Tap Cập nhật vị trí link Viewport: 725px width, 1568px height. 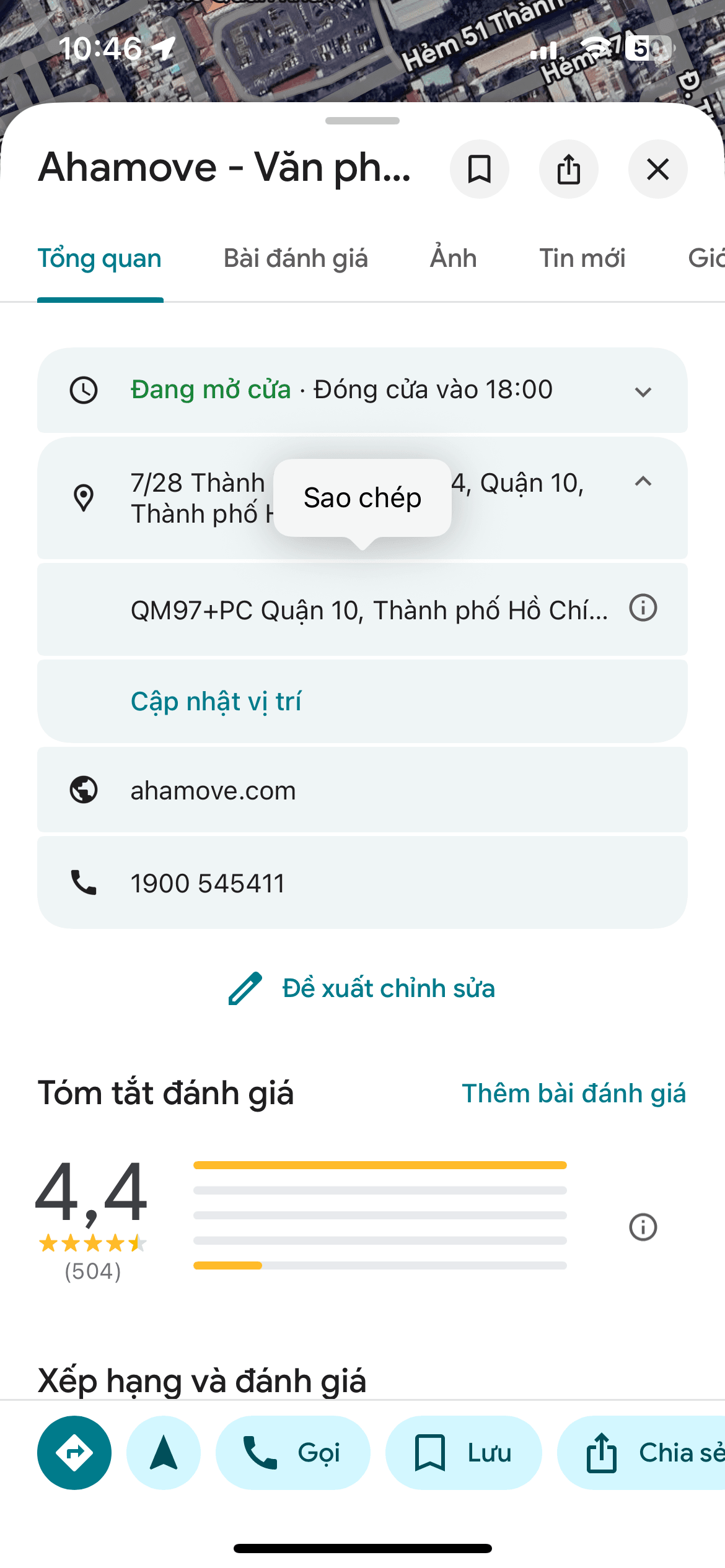(216, 701)
